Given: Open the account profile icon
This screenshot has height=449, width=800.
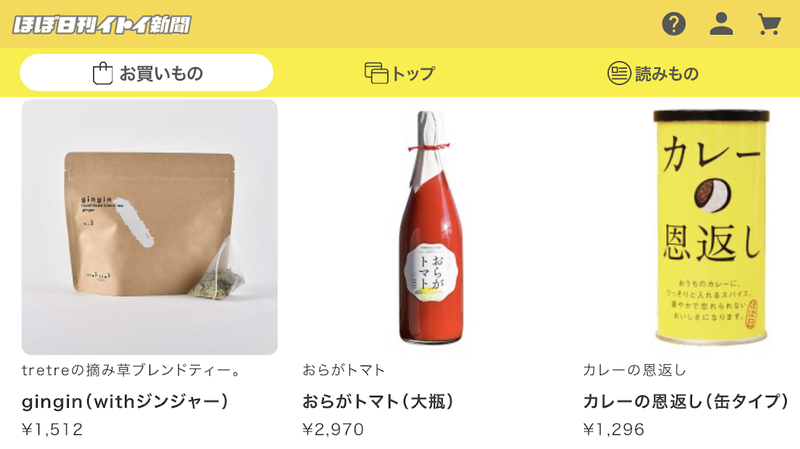Looking at the screenshot, I should pos(721,24).
